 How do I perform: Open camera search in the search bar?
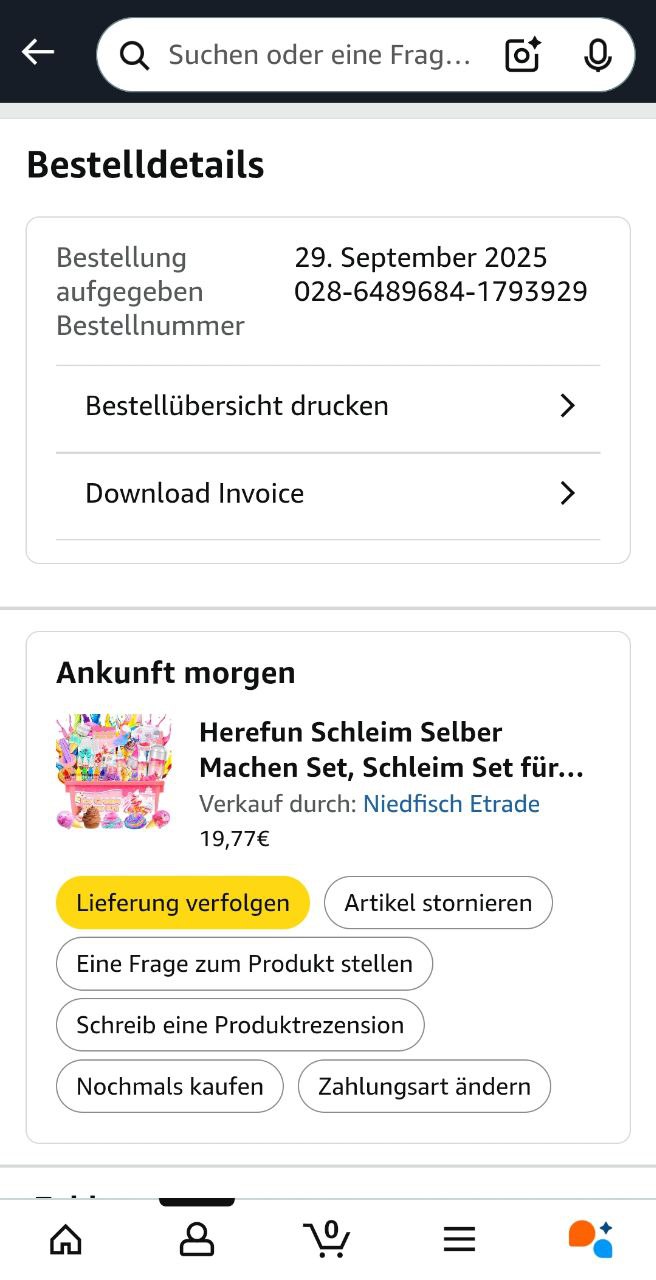click(523, 55)
